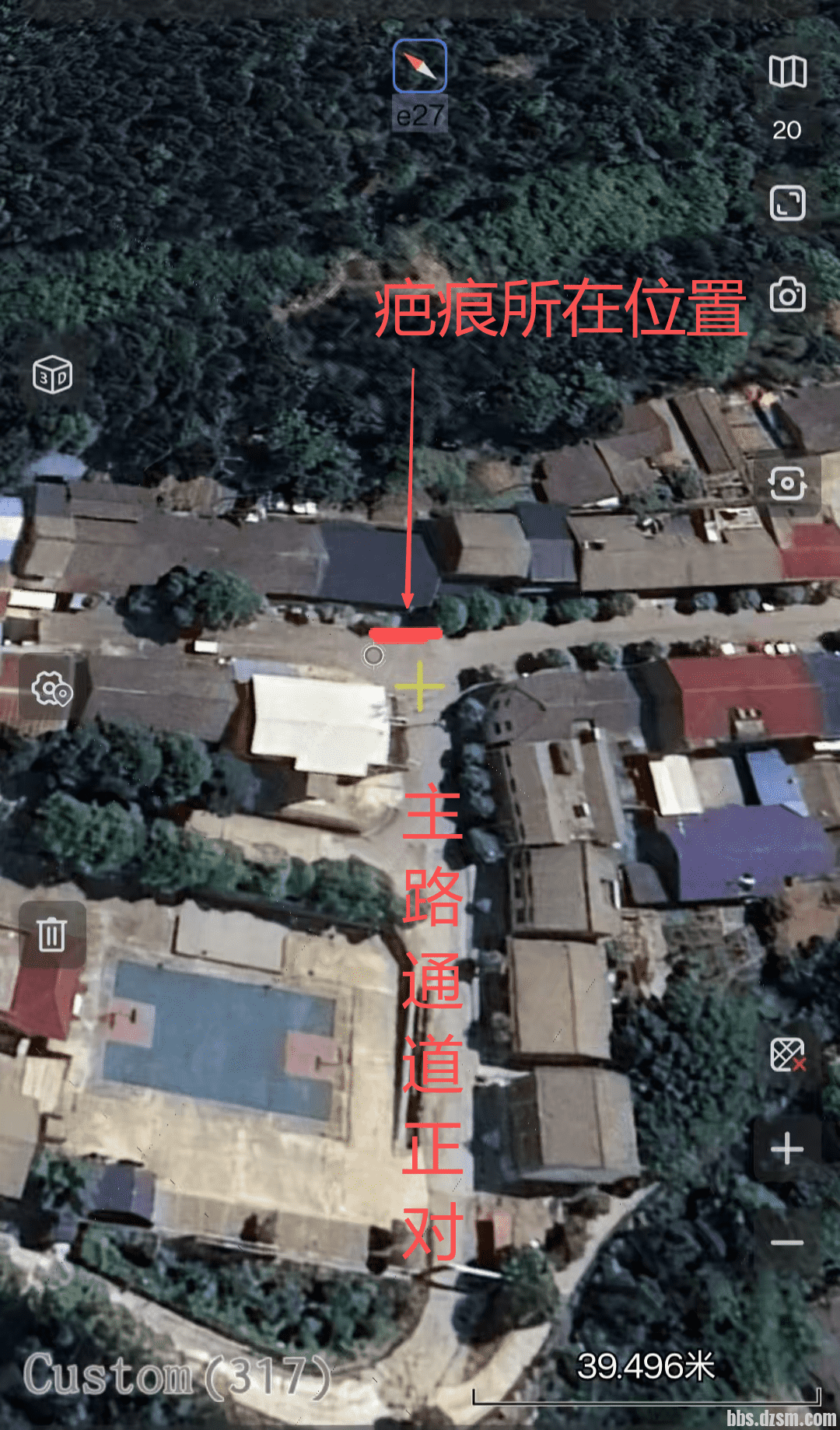Tap the grid icon with red X
This screenshot has height=1430, width=840.
pyautogui.click(x=787, y=1055)
